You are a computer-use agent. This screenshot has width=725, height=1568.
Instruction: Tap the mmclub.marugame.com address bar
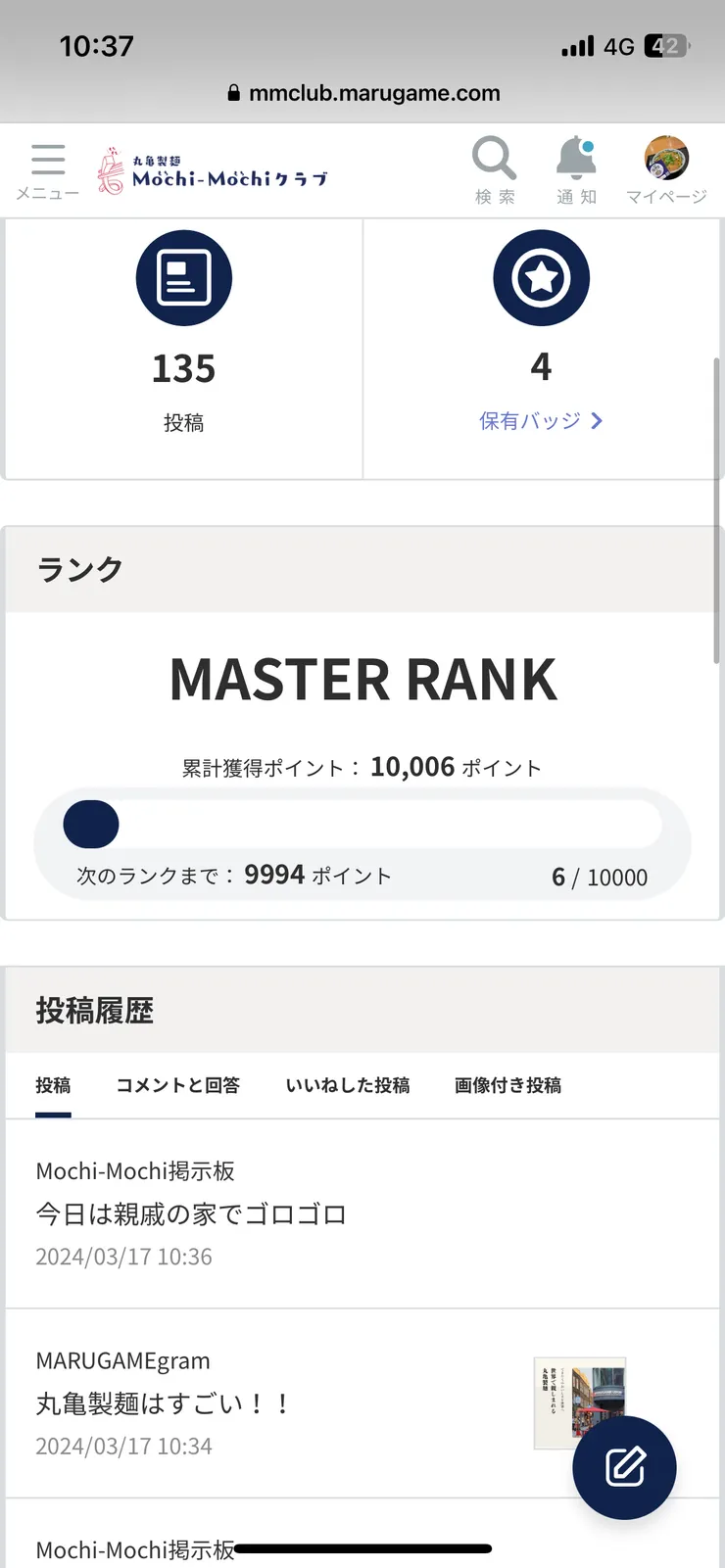click(x=362, y=93)
